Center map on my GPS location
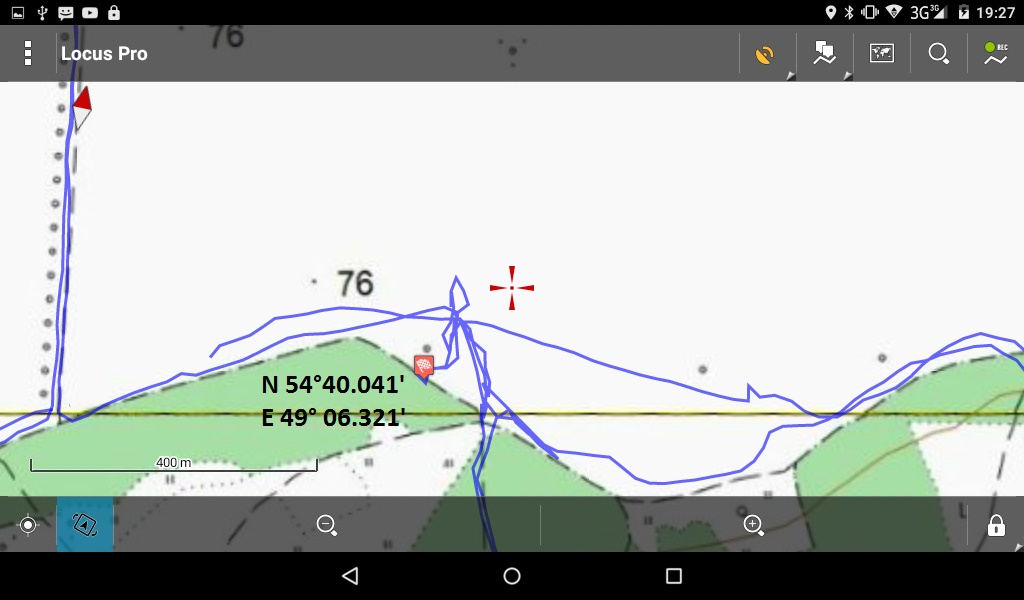This screenshot has width=1024, height=600. (x=28, y=525)
